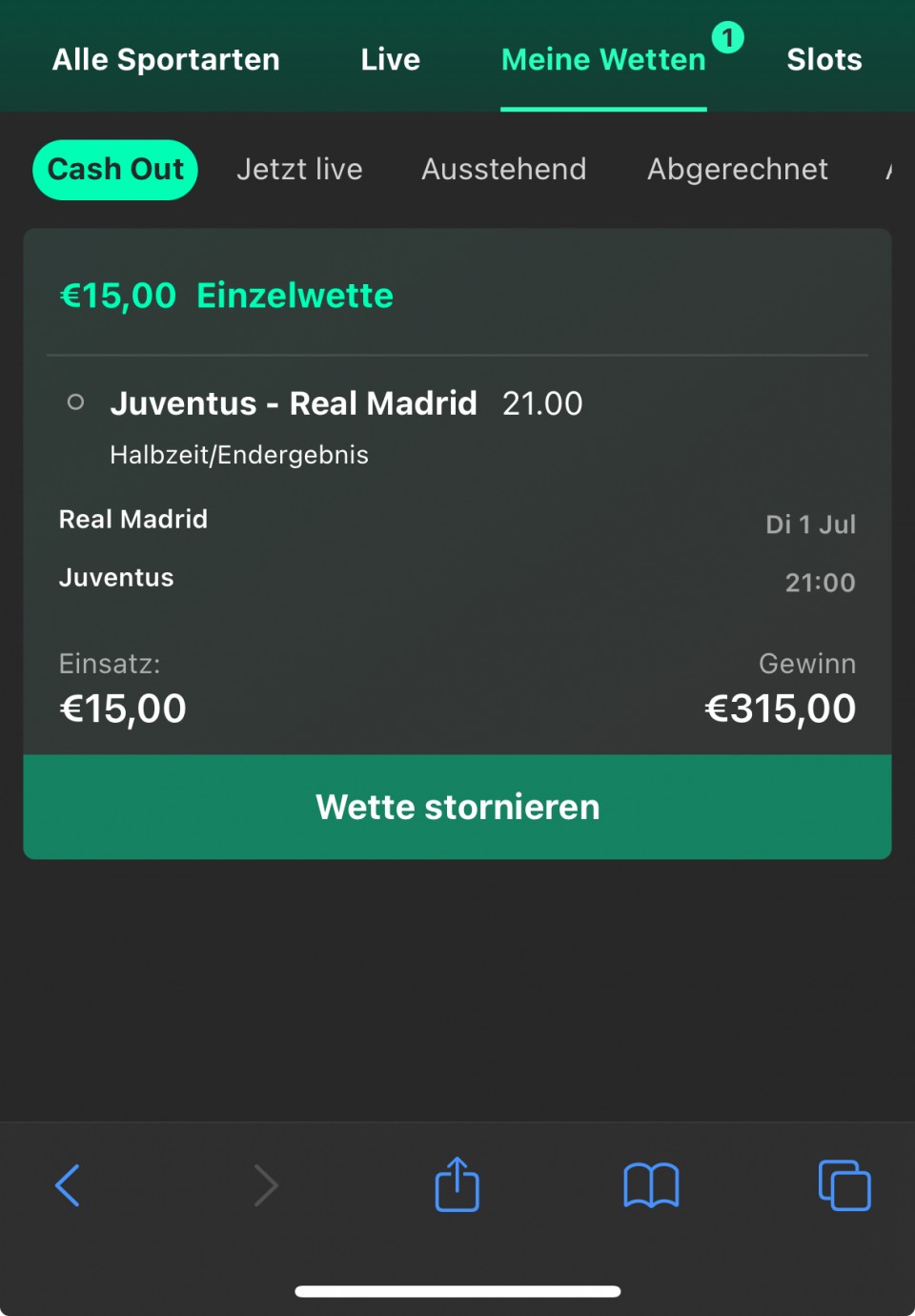Show open browser tabs
915x1316 pixels.
(844, 1185)
